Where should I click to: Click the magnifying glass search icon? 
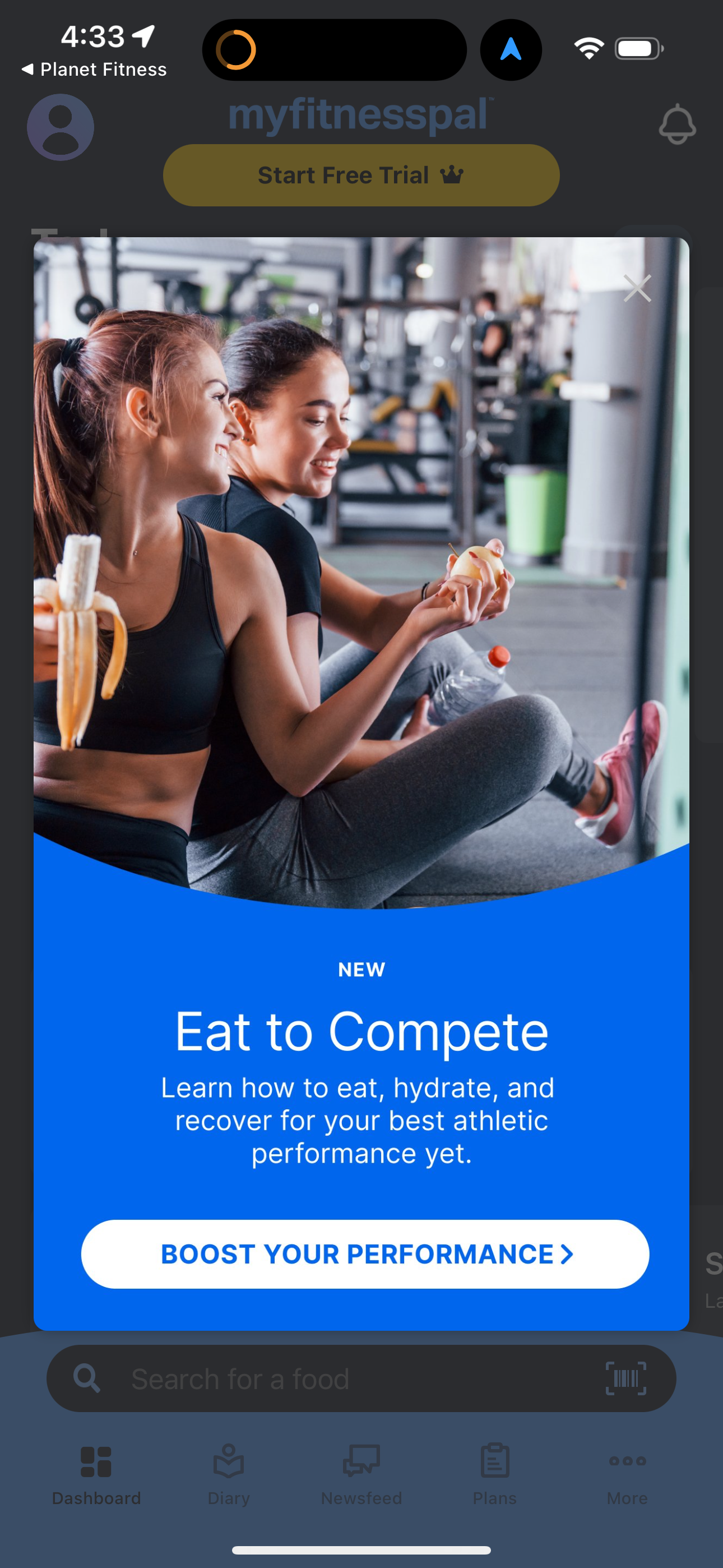tap(88, 1378)
